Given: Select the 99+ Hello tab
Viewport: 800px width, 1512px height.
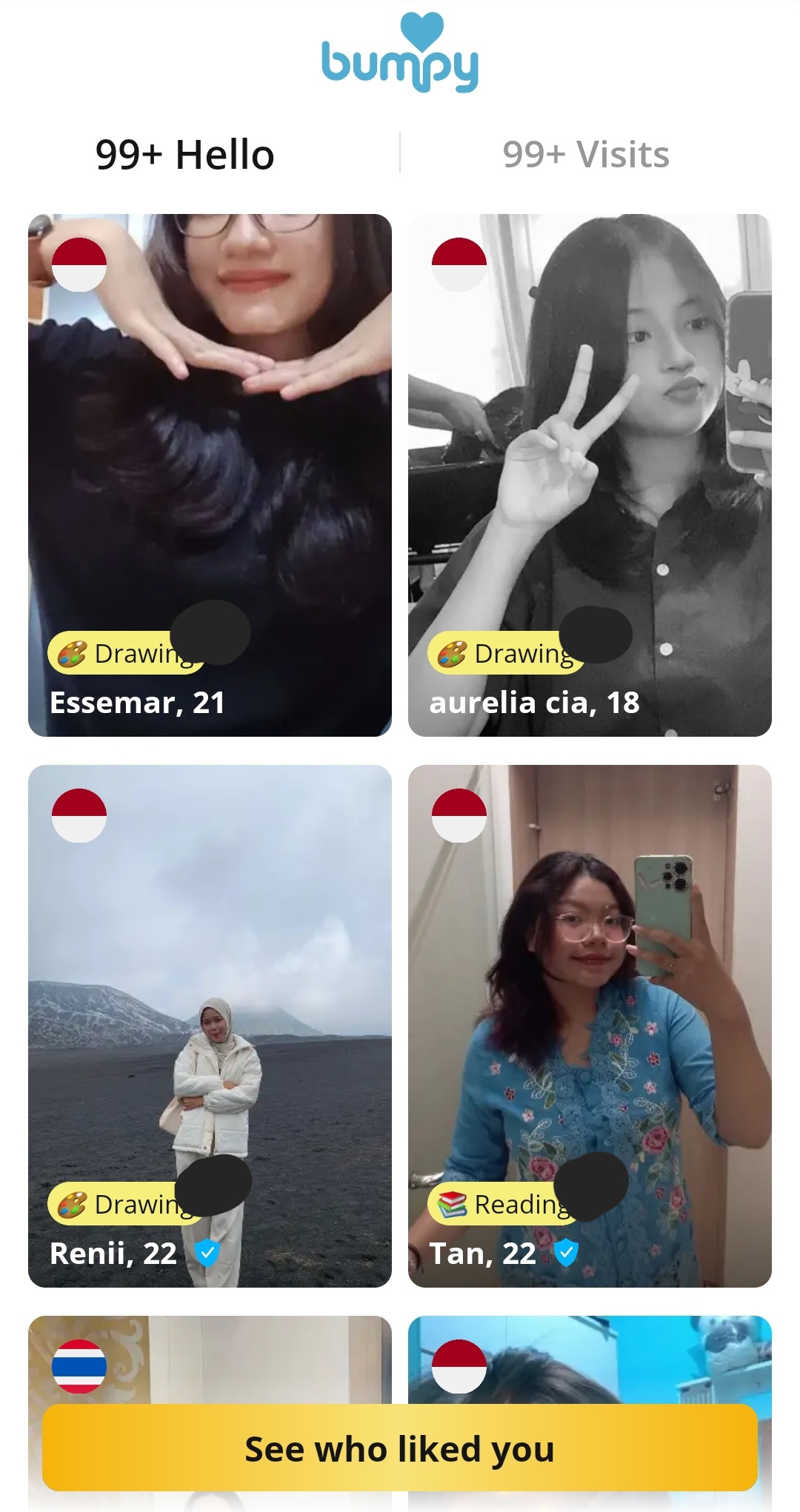Looking at the screenshot, I should pos(185,154).
